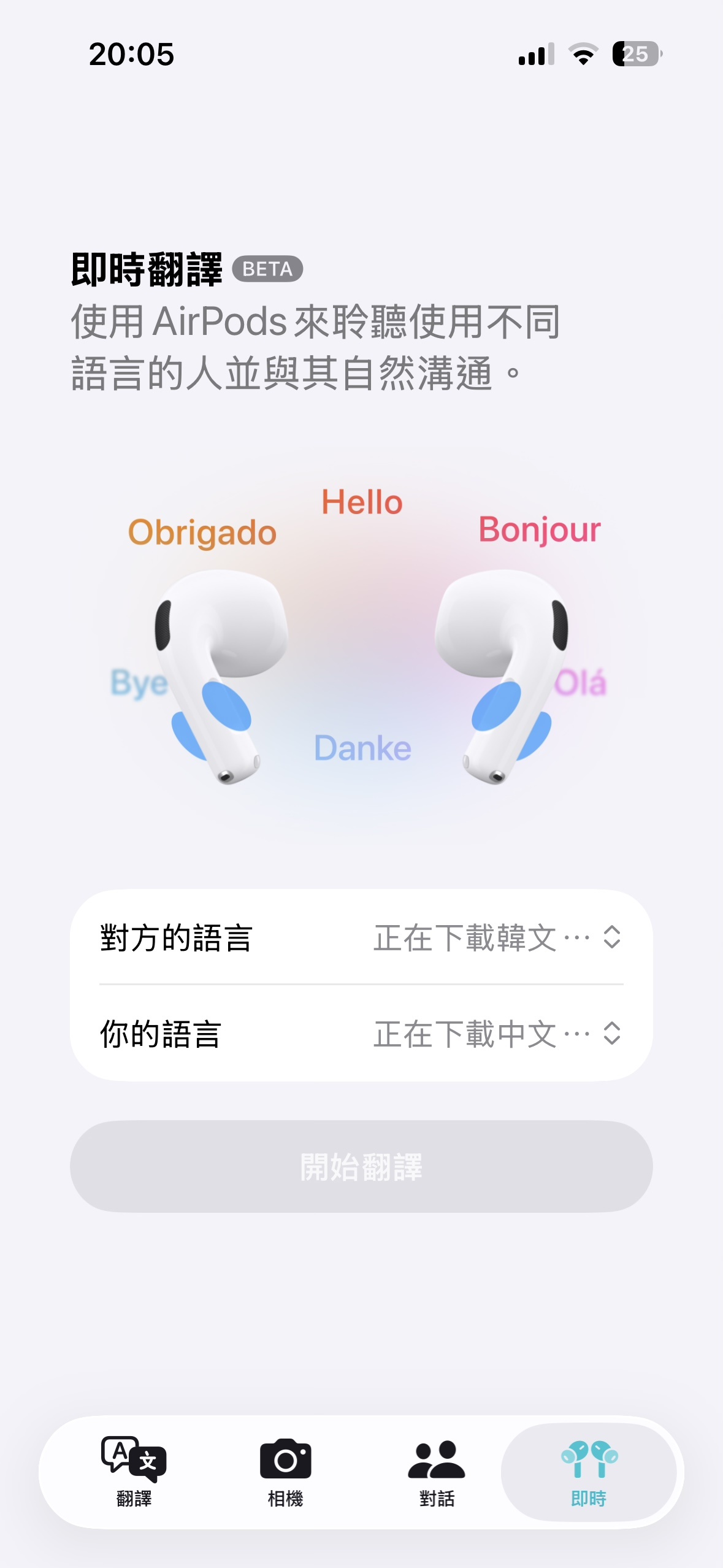This screenshot has width=723, height=1568.
Task: Open the 相機 tab
Action: click(285, 1472)
